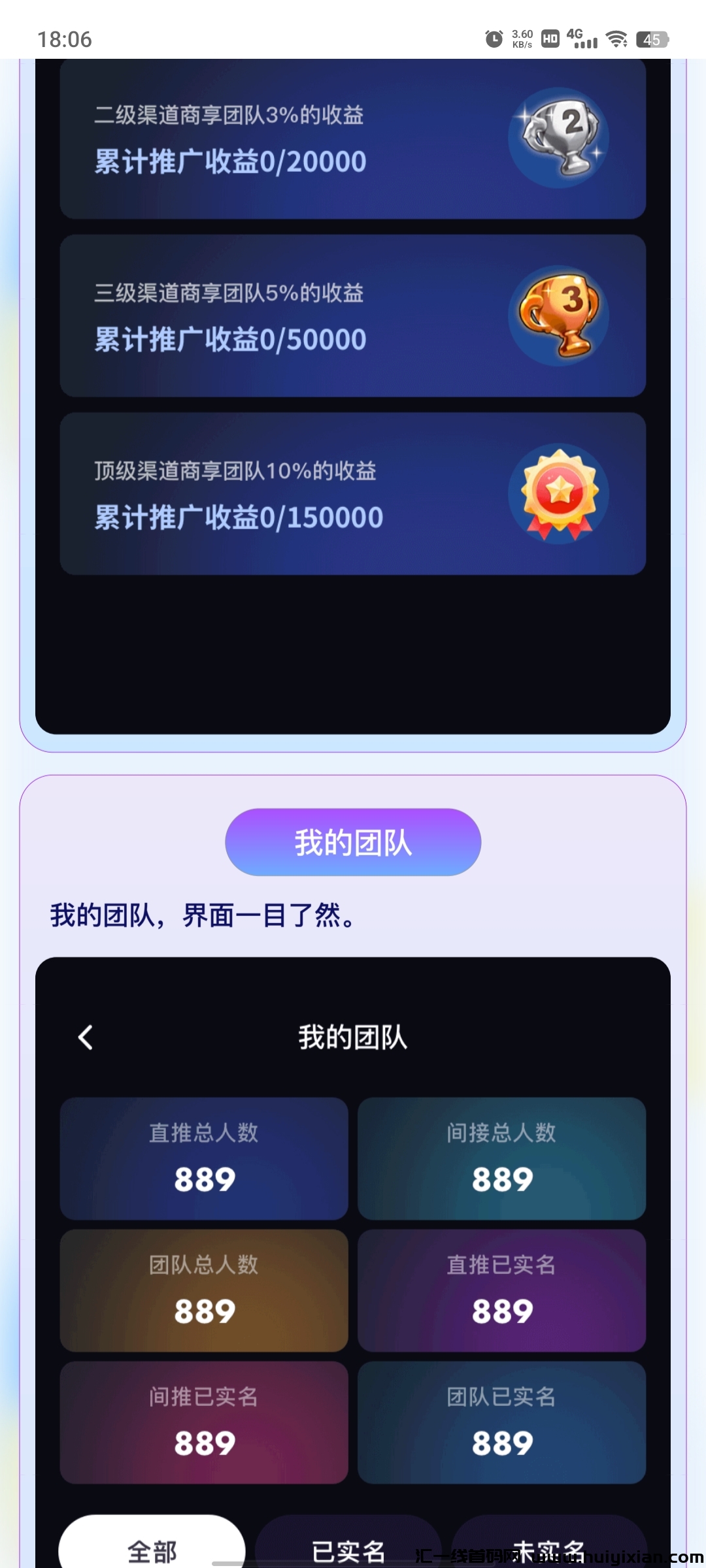Tap the battery indicator showing 45
Viewport: 706px width, 1568px height.
pos(652,40)
